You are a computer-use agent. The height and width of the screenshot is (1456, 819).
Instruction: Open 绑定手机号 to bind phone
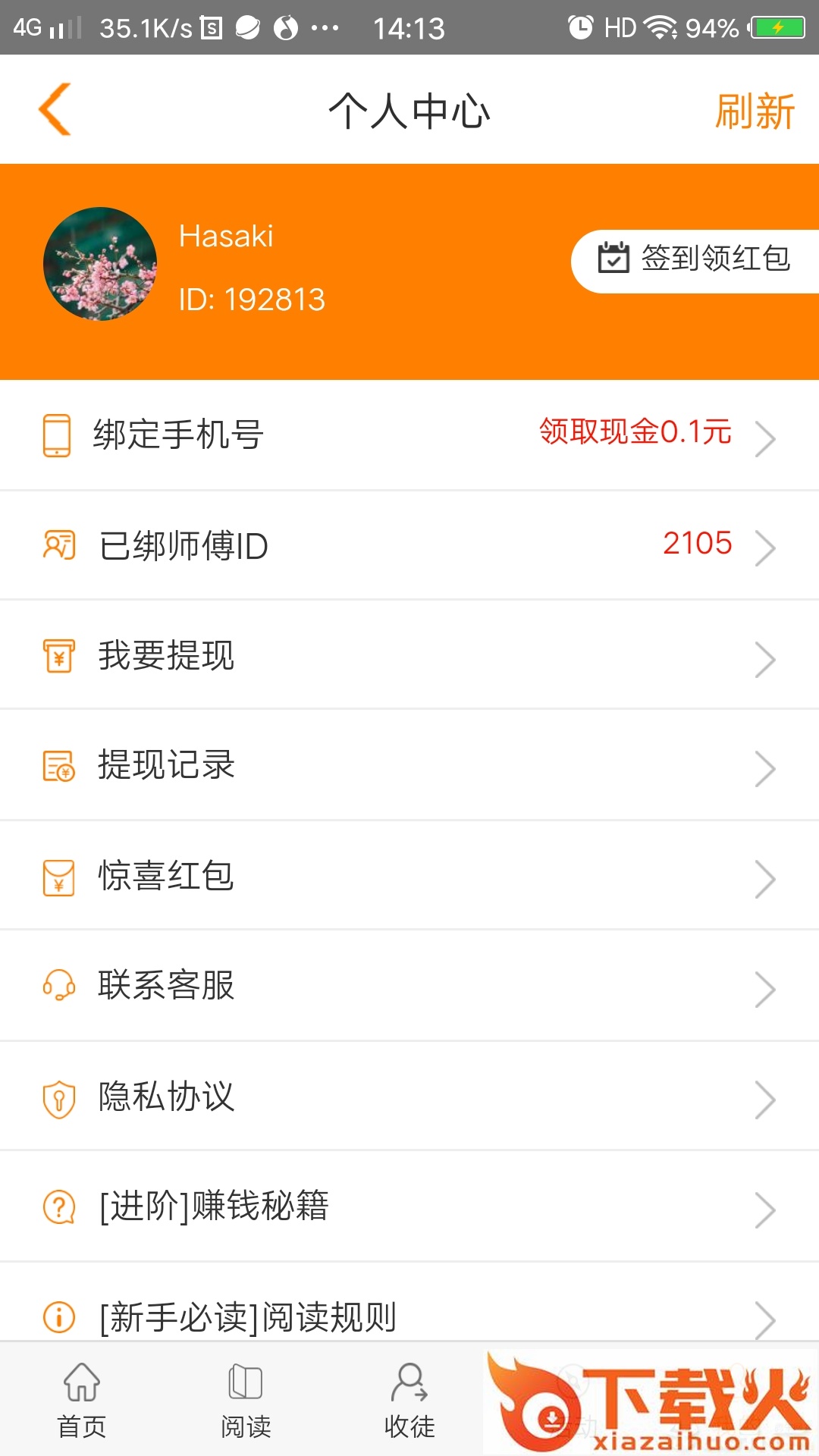pos(409,435)
